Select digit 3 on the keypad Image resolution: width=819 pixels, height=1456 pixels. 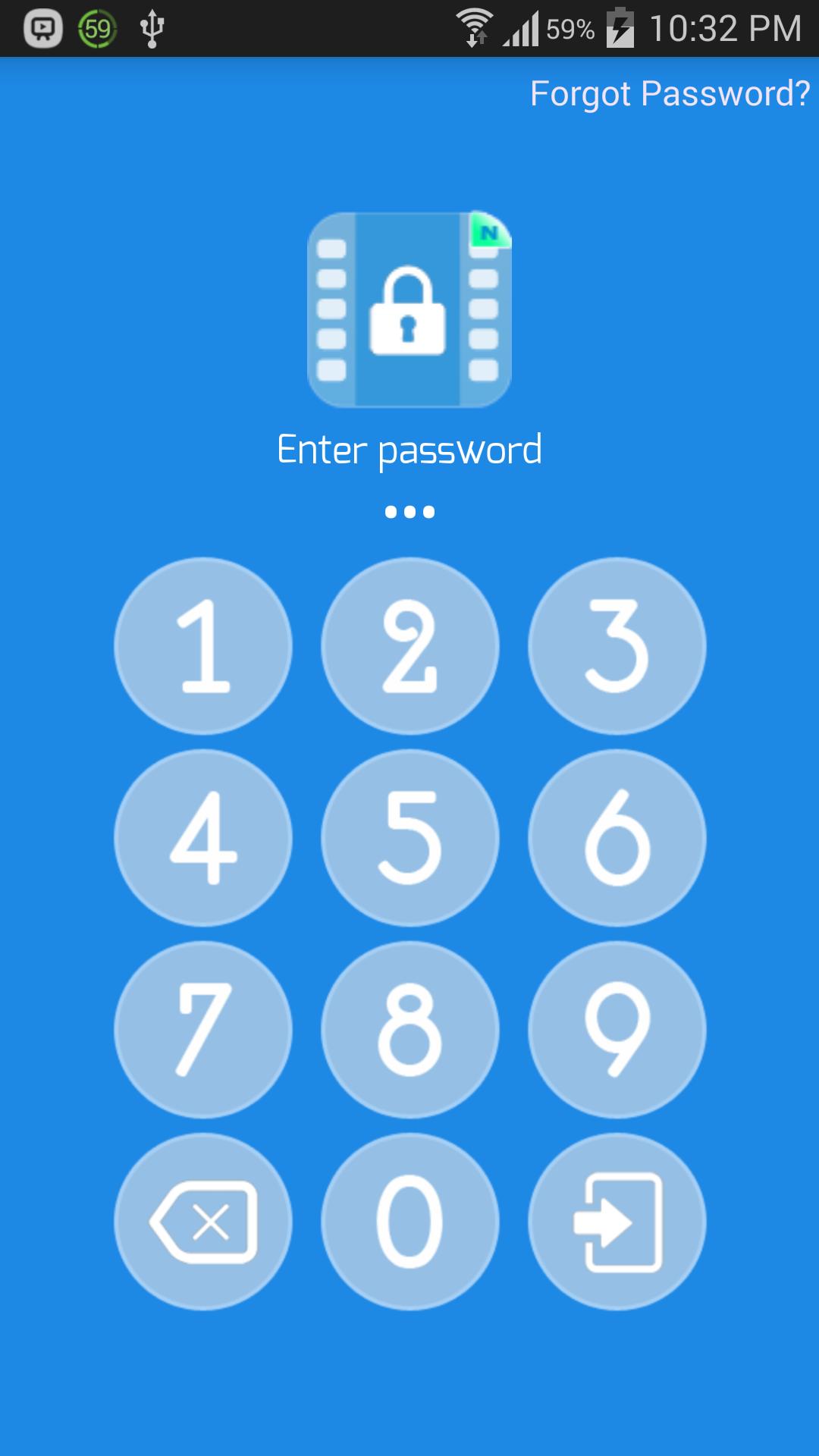(x=617, y=646)
